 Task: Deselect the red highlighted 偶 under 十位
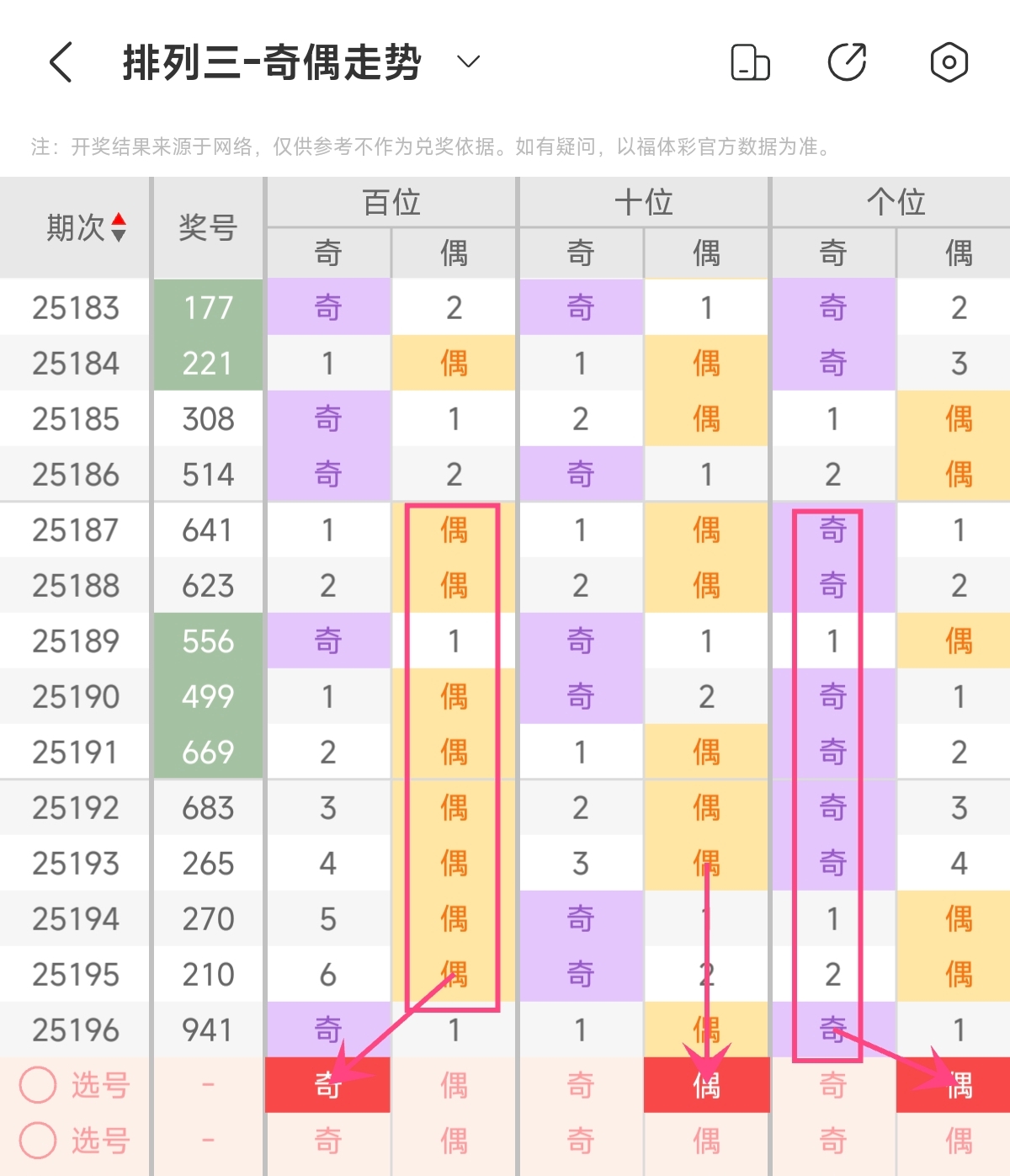[x=707, y=1085]
